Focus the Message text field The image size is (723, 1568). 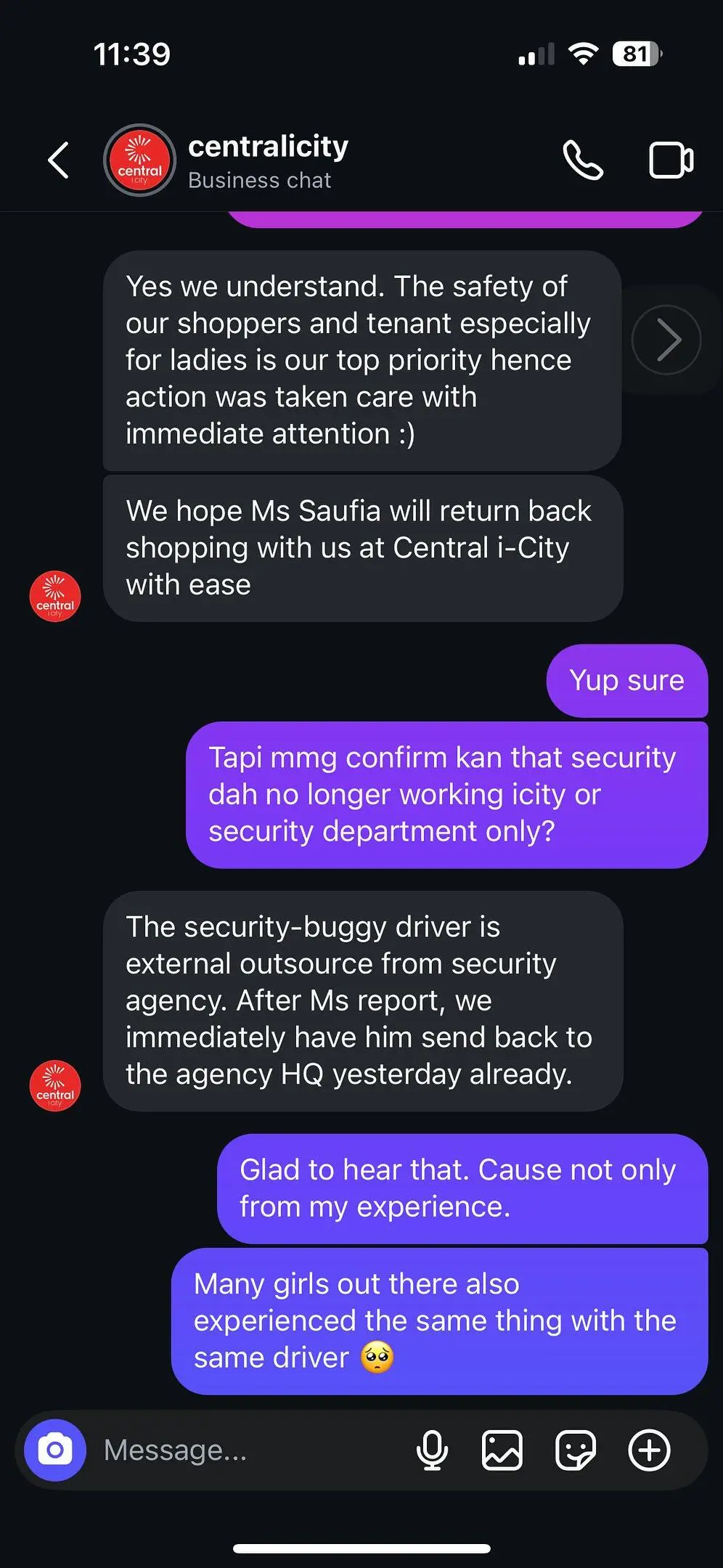point(247,1450)
